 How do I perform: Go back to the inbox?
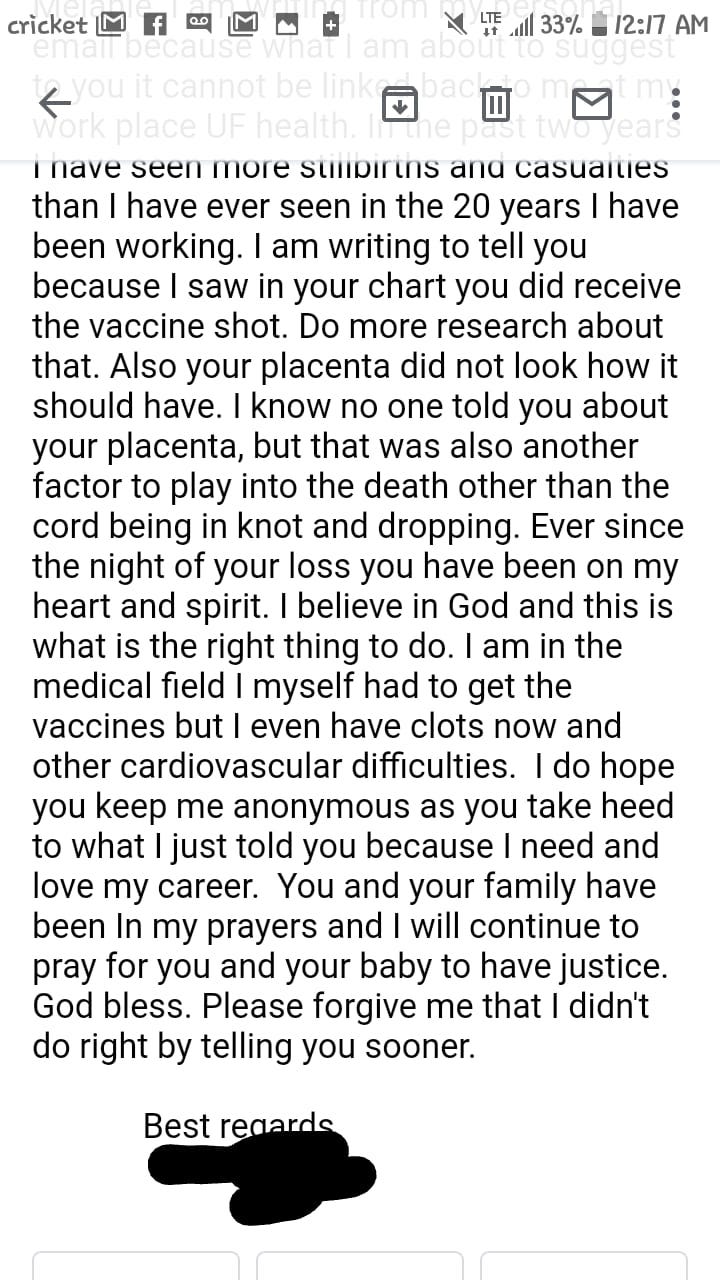click(x=55, y=102)
